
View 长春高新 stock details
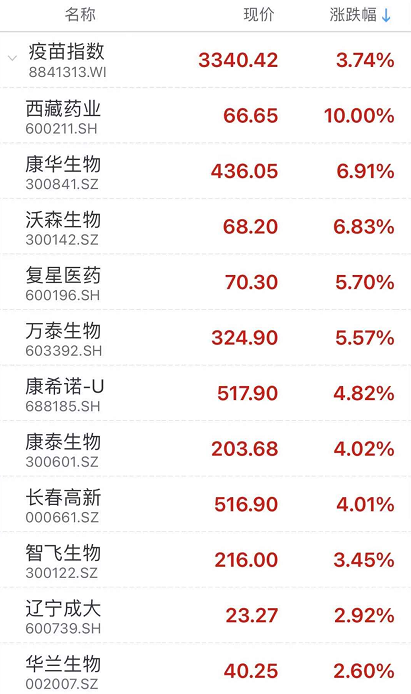[x=205, y=504]
